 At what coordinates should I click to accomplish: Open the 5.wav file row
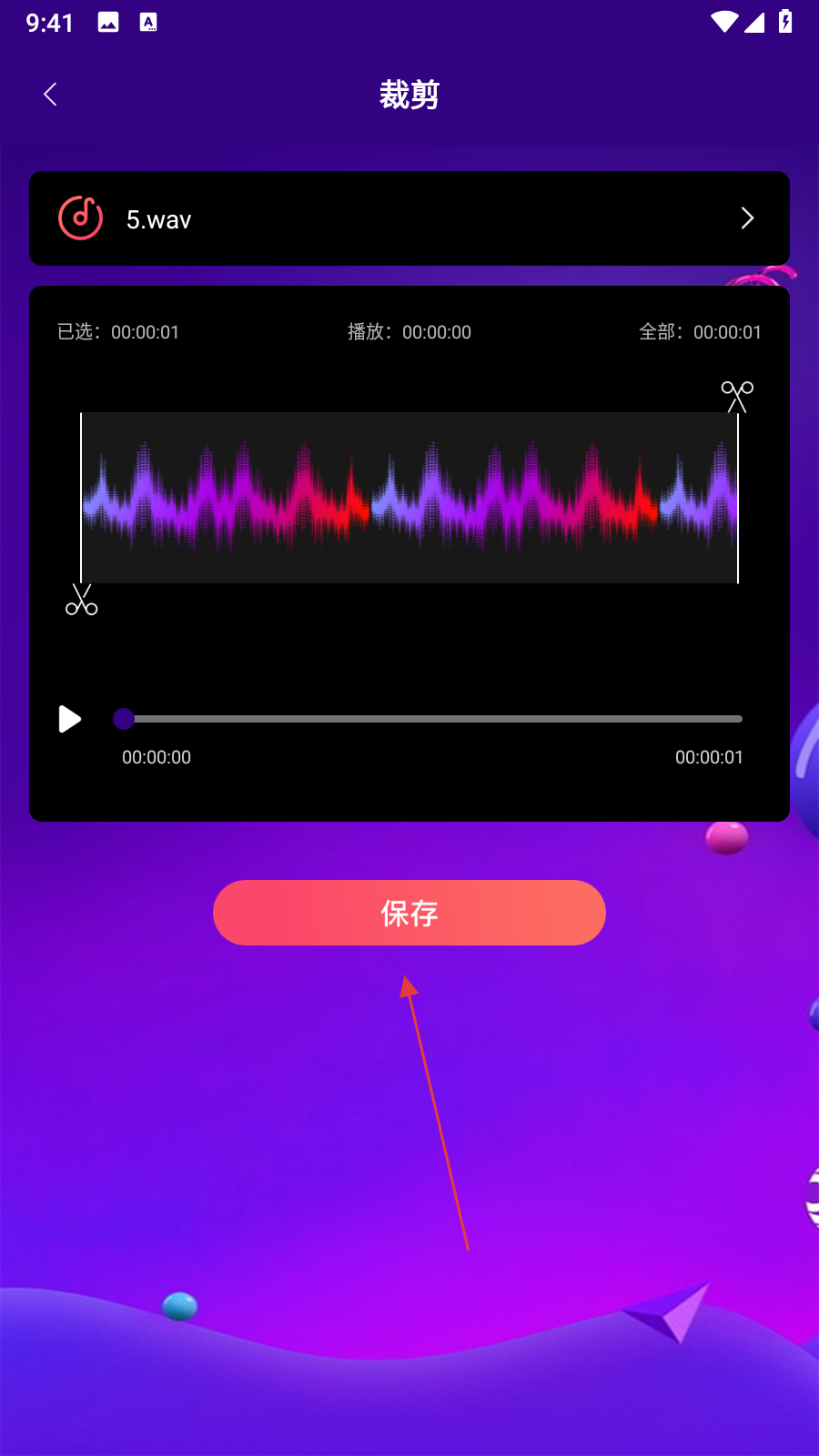point(409,218)
